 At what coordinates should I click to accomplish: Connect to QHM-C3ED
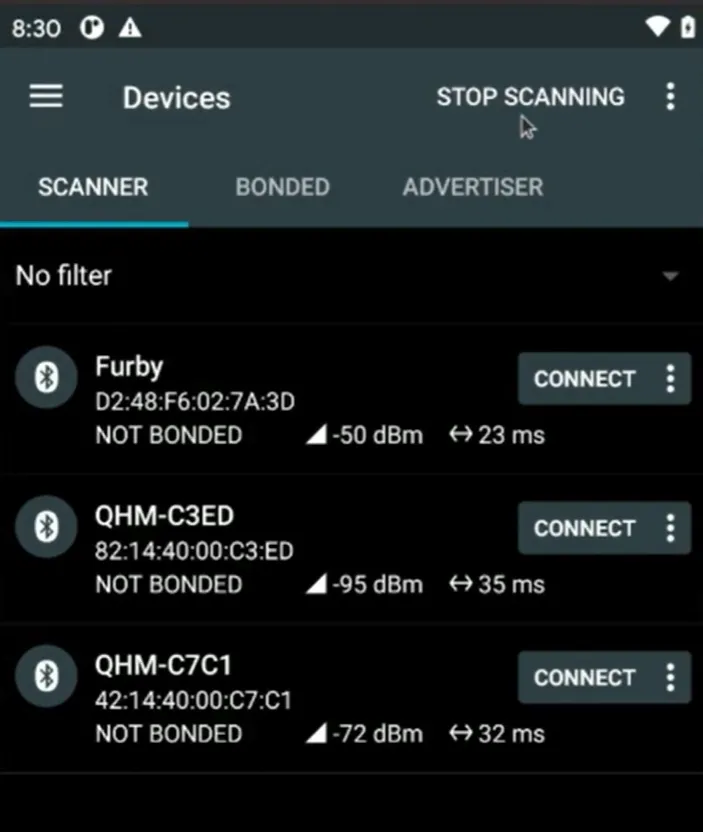pos(584,528)
